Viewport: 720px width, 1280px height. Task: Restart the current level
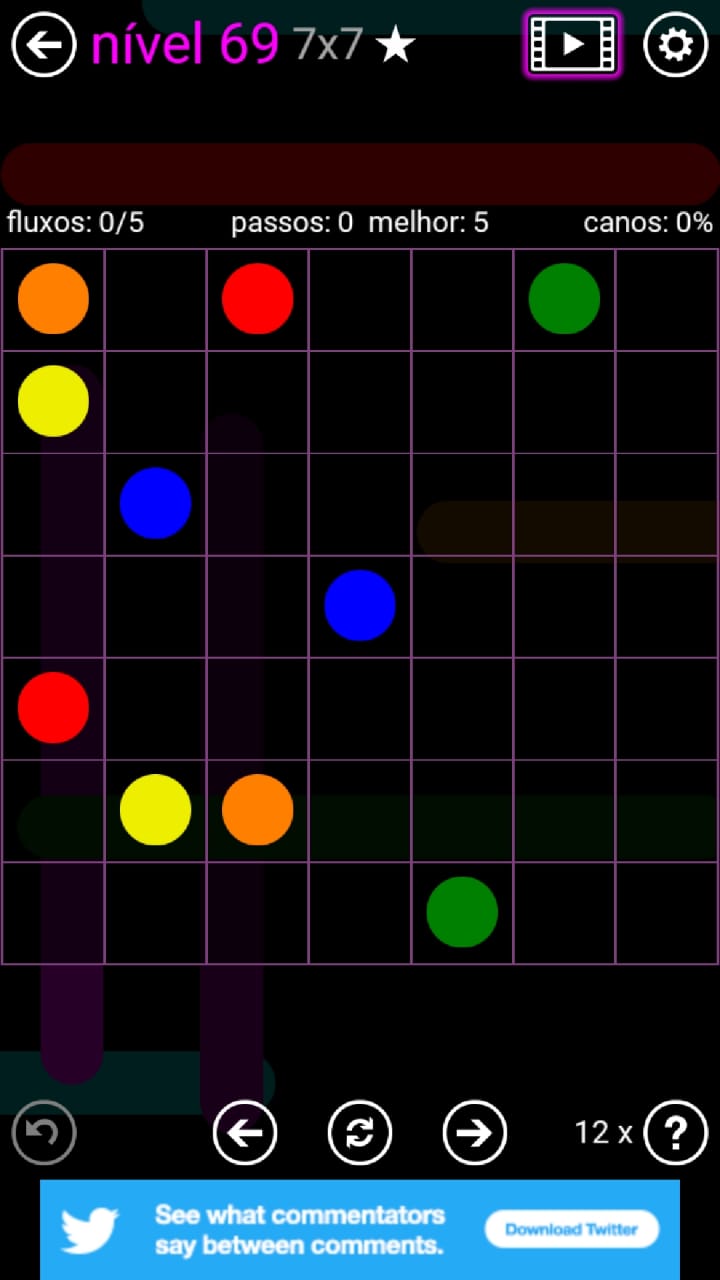360,1132
